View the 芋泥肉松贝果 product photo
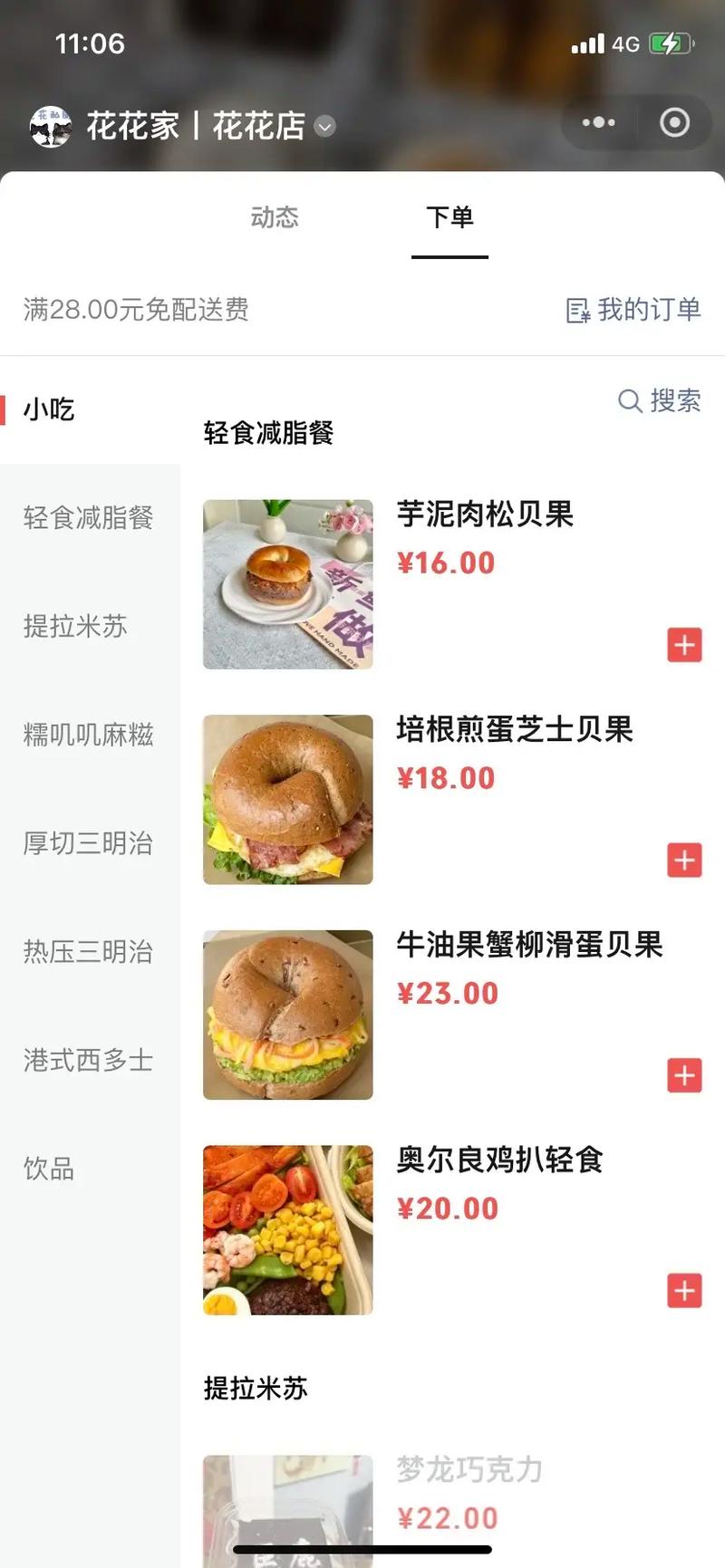725x1568 pixels. pyautogui.click(x=287, y=584)
